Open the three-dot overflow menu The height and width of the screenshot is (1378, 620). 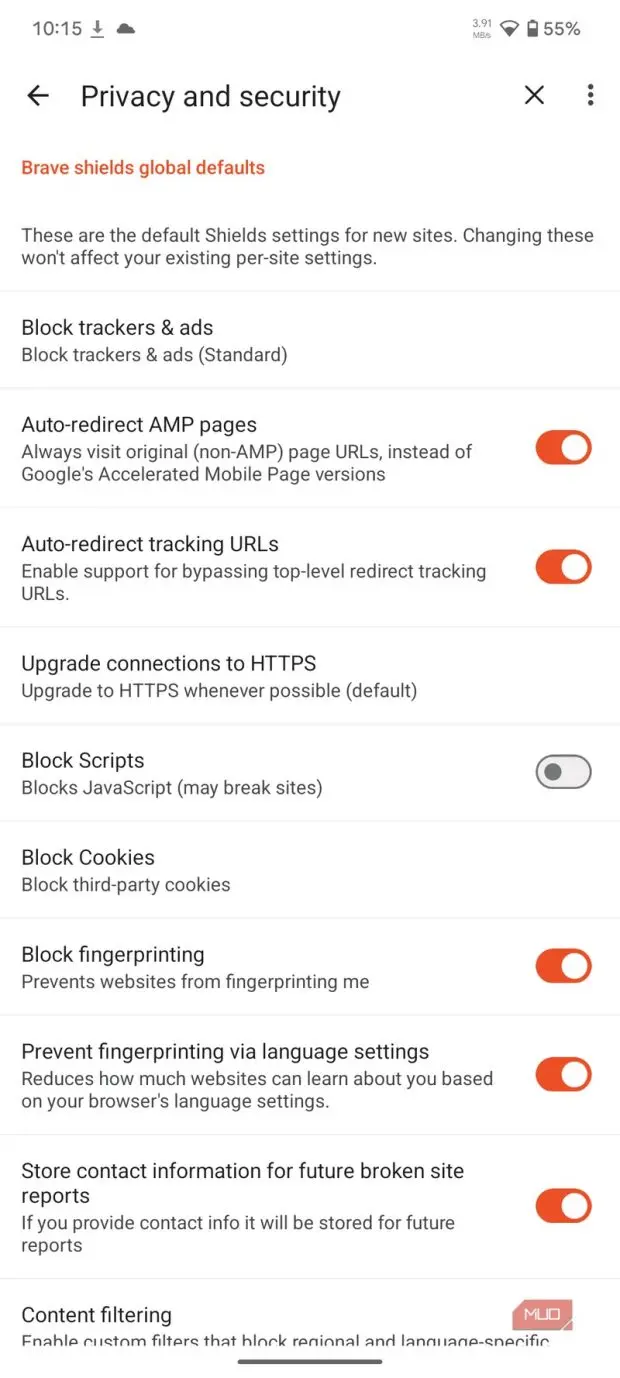point(590,95)
